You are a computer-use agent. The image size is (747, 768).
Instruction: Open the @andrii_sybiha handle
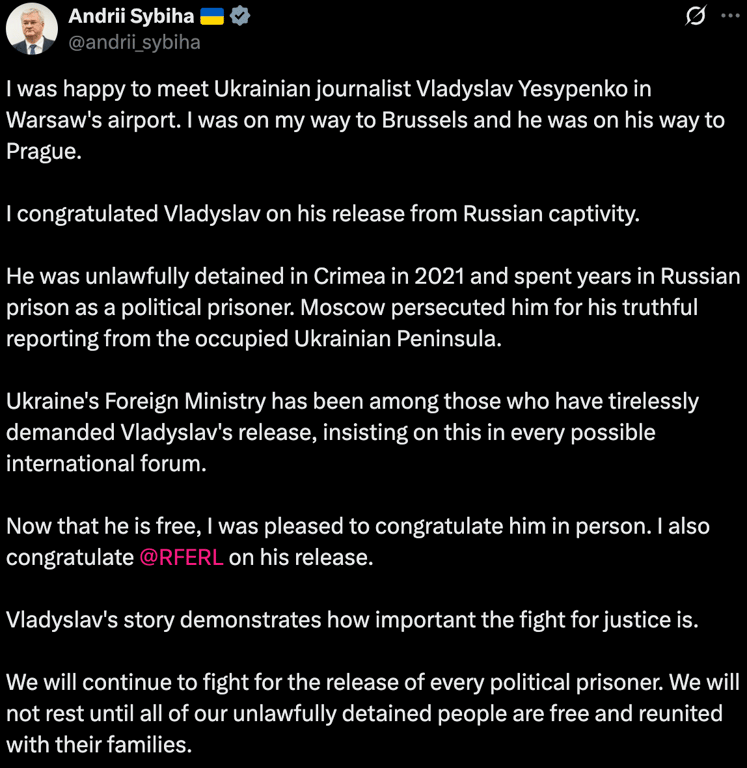click(134, 42)
